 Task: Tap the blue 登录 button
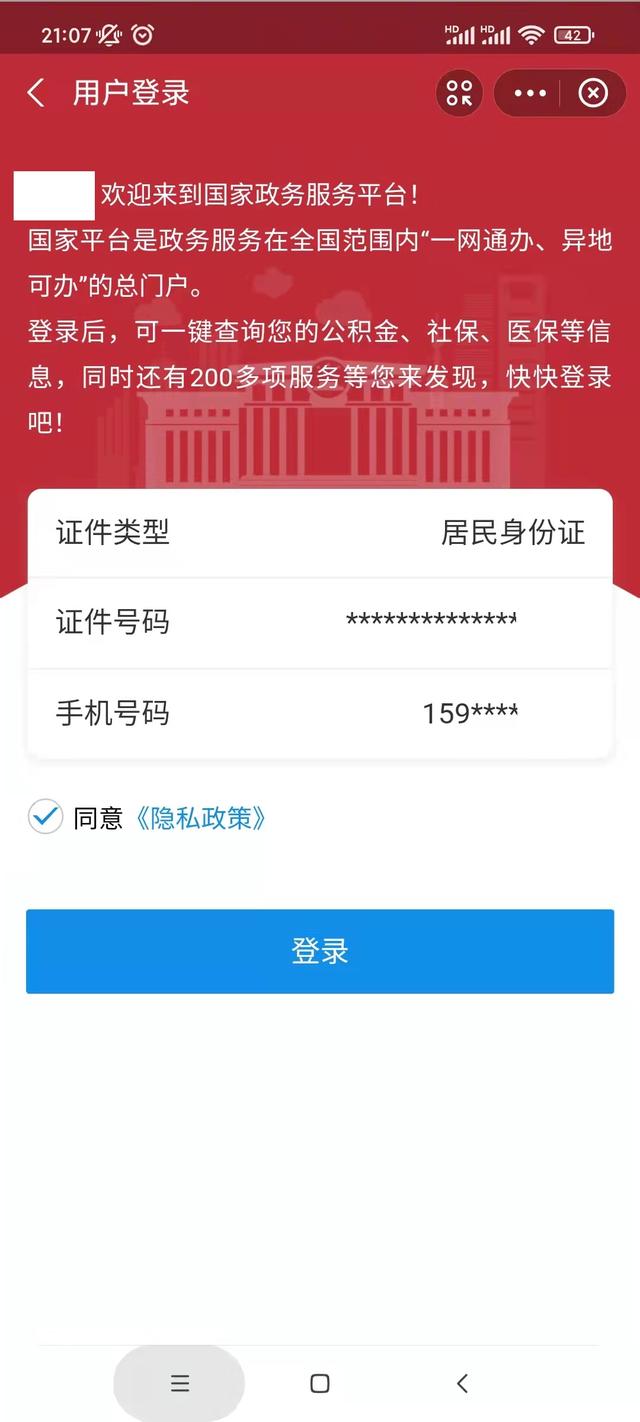coord(320,951)
